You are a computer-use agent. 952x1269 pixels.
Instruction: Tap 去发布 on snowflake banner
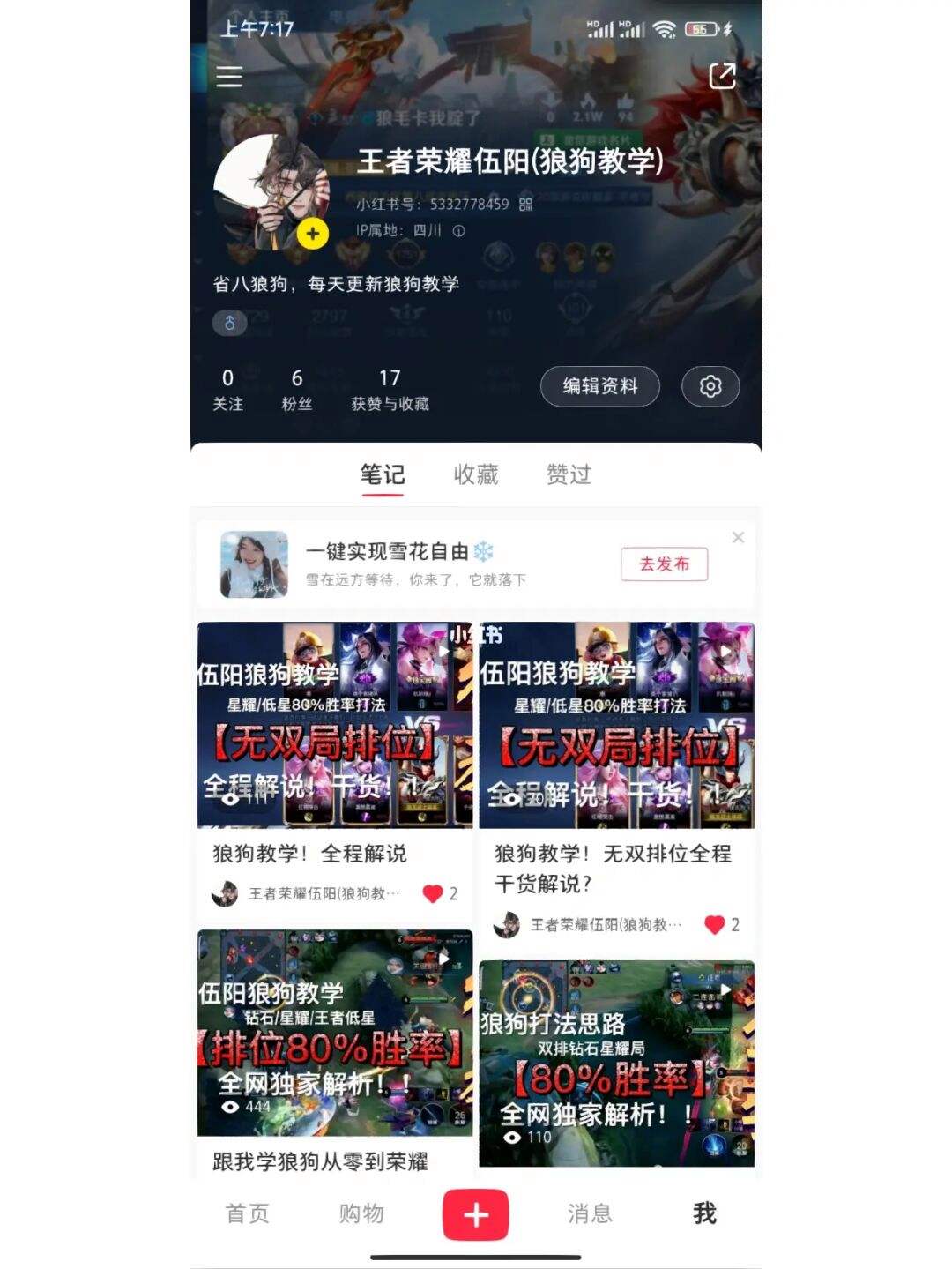664,564
